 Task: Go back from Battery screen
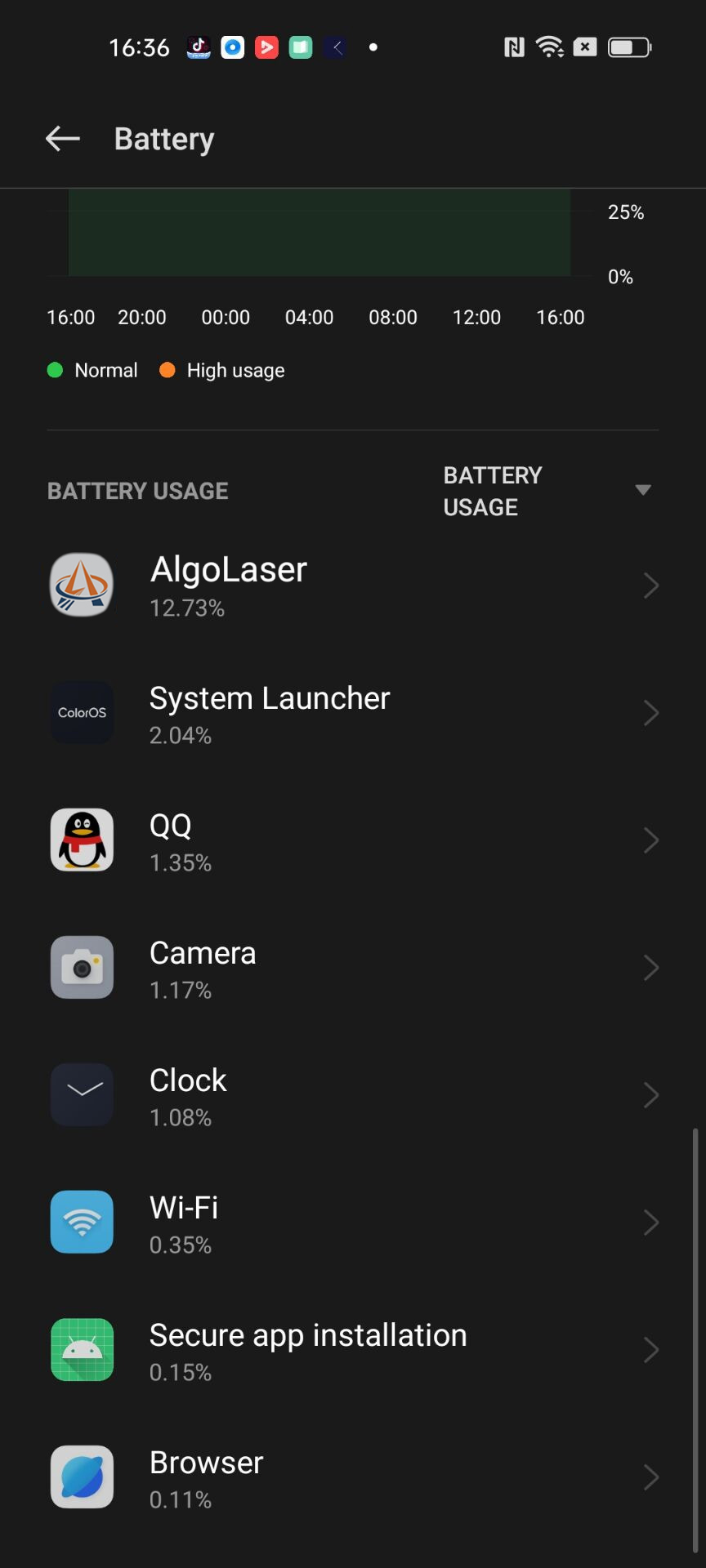(62, 139)
